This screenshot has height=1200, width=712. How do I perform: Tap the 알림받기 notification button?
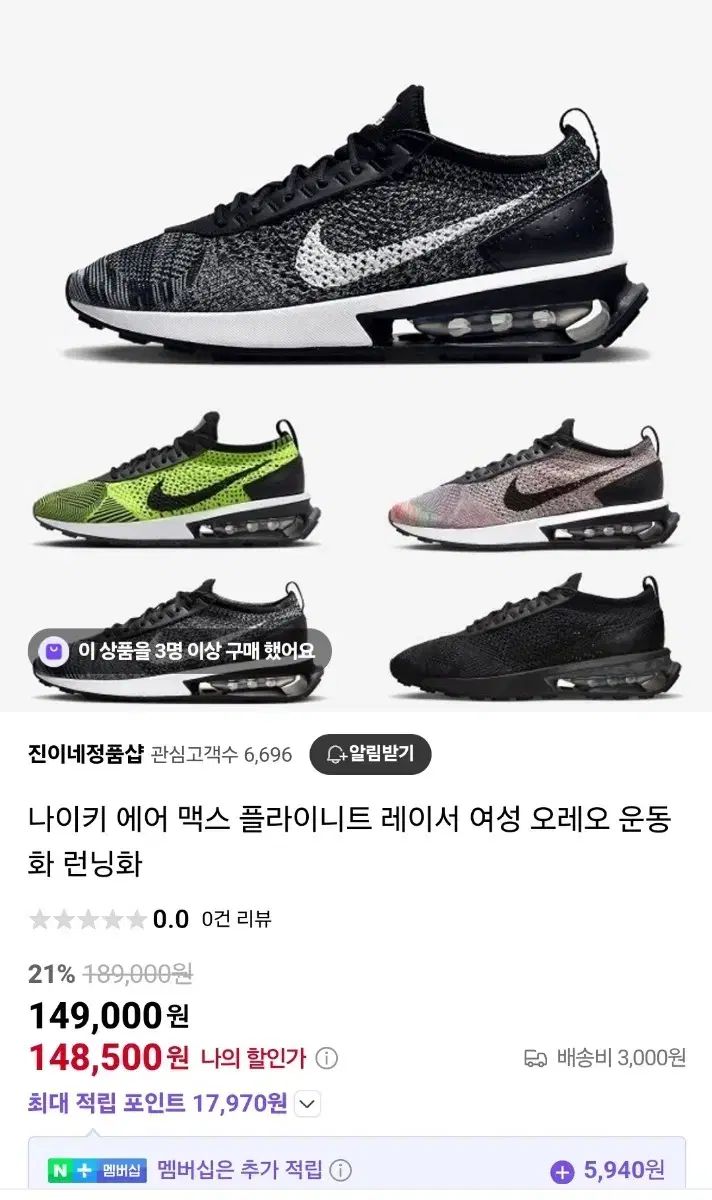coord(370,754)
